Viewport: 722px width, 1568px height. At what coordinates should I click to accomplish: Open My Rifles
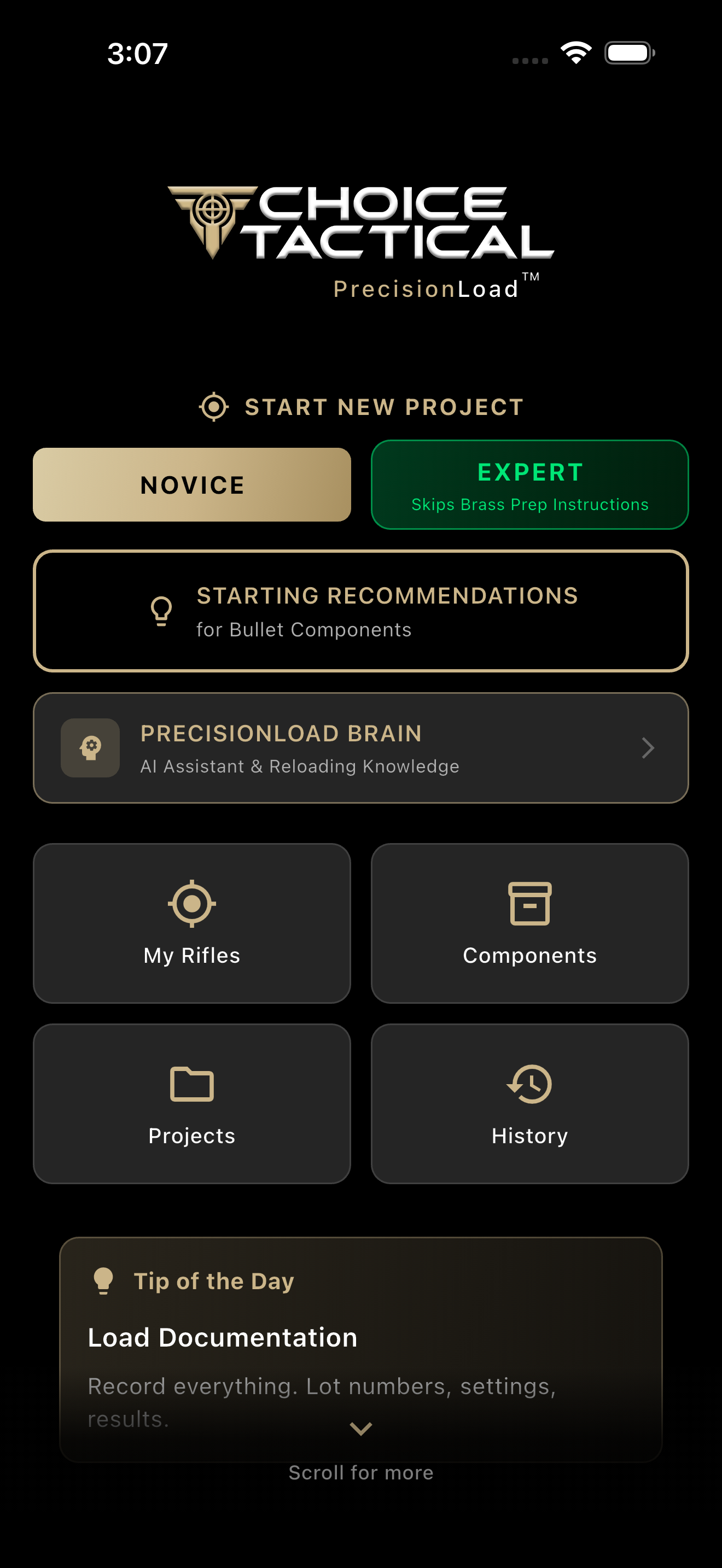click(192, 923)
